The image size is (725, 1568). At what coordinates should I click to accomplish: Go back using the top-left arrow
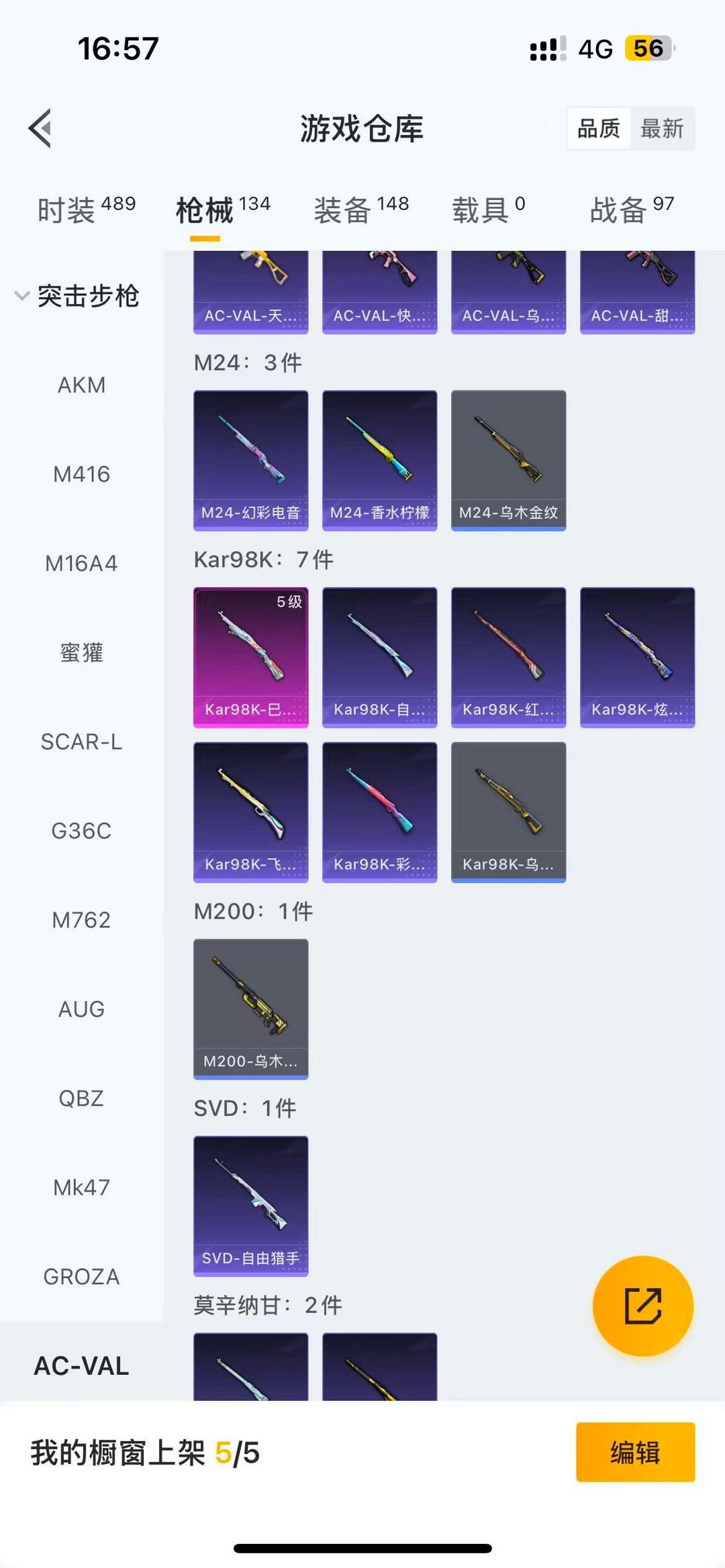point(40,127)
